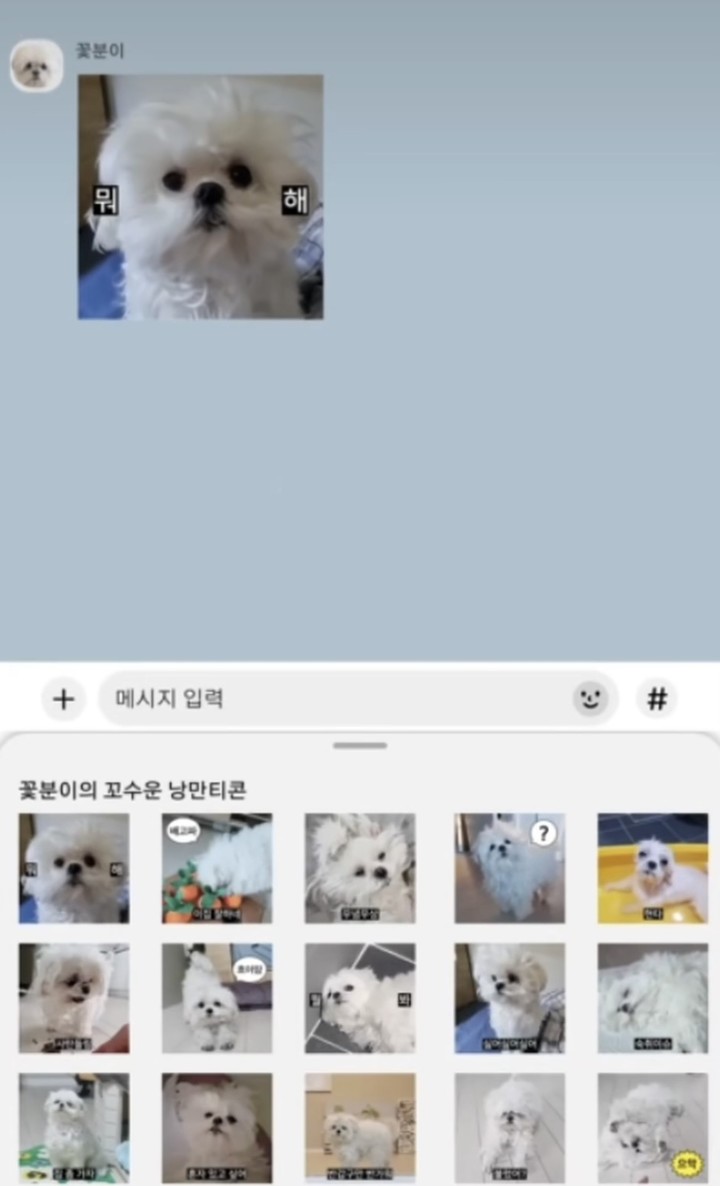Screen dimensions: 720x1186
Task: Open the sent 뭐해 dog sticker in chat
Action: (201, 197)
